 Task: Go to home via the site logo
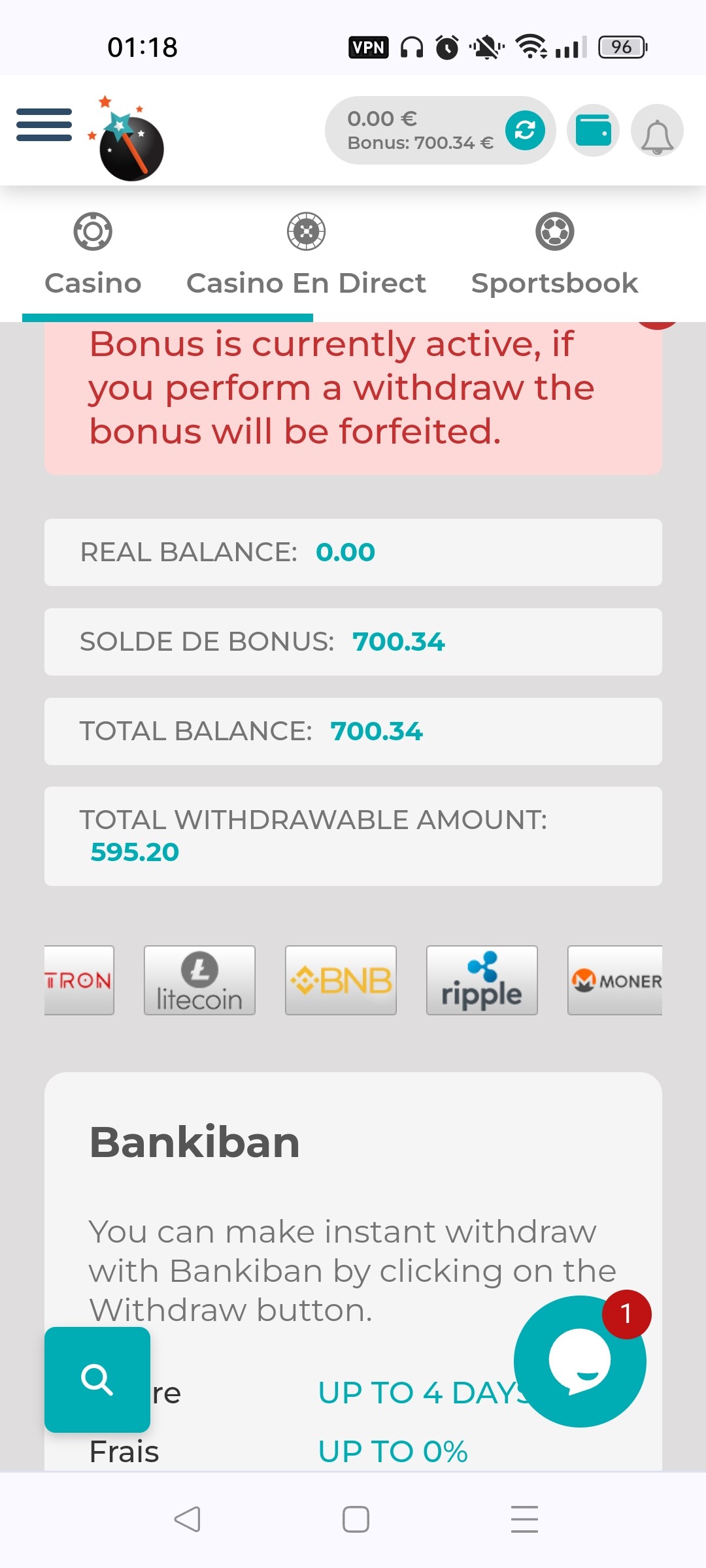coord(126,138)
